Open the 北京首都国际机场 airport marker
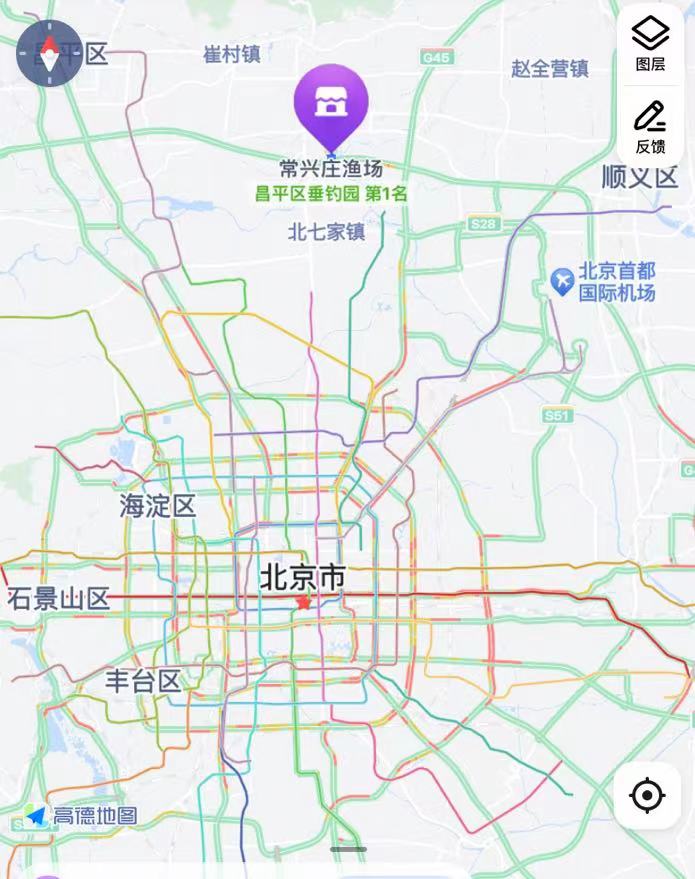 [x=563, y=281]
